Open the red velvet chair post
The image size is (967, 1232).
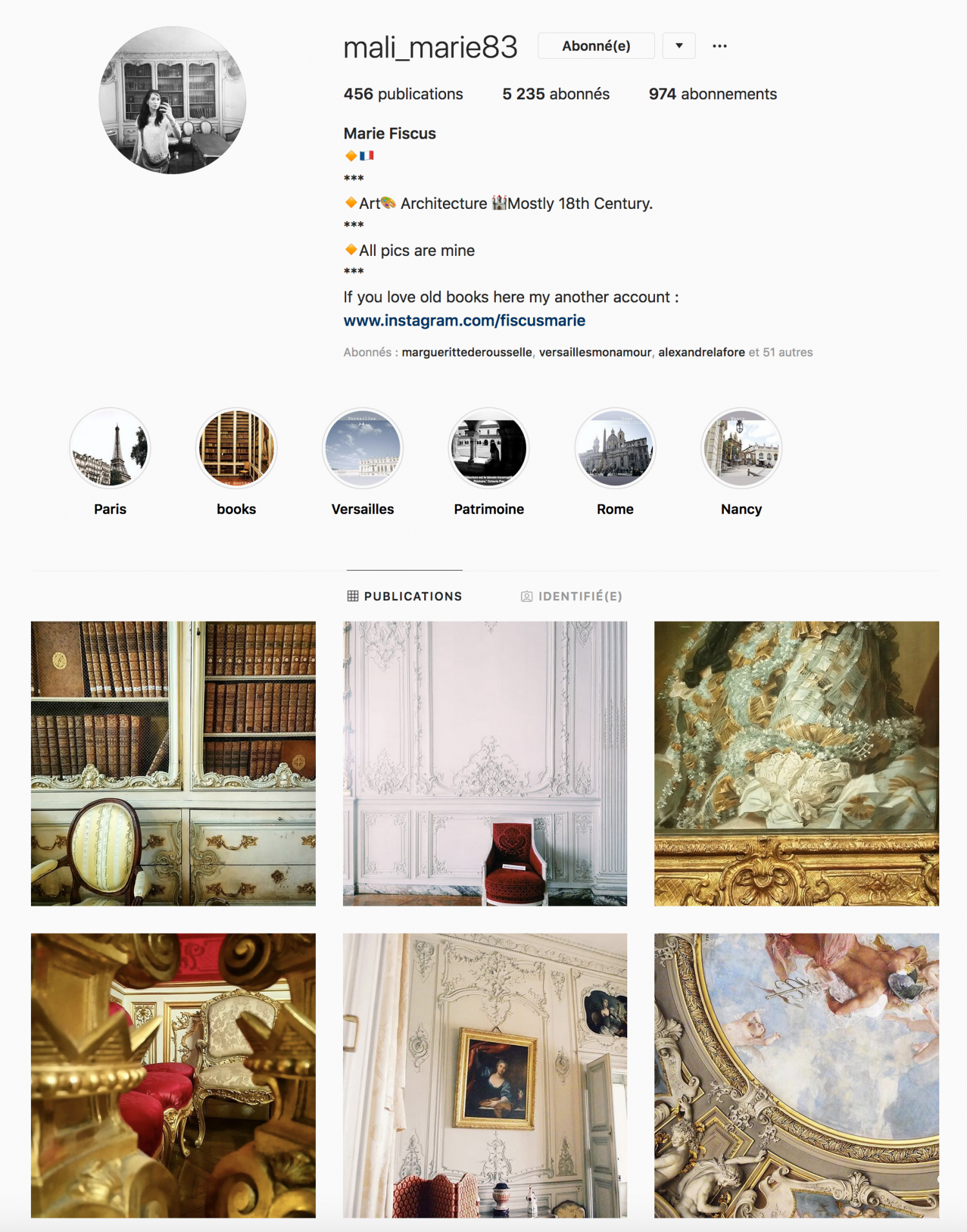(x=485, y=763)
